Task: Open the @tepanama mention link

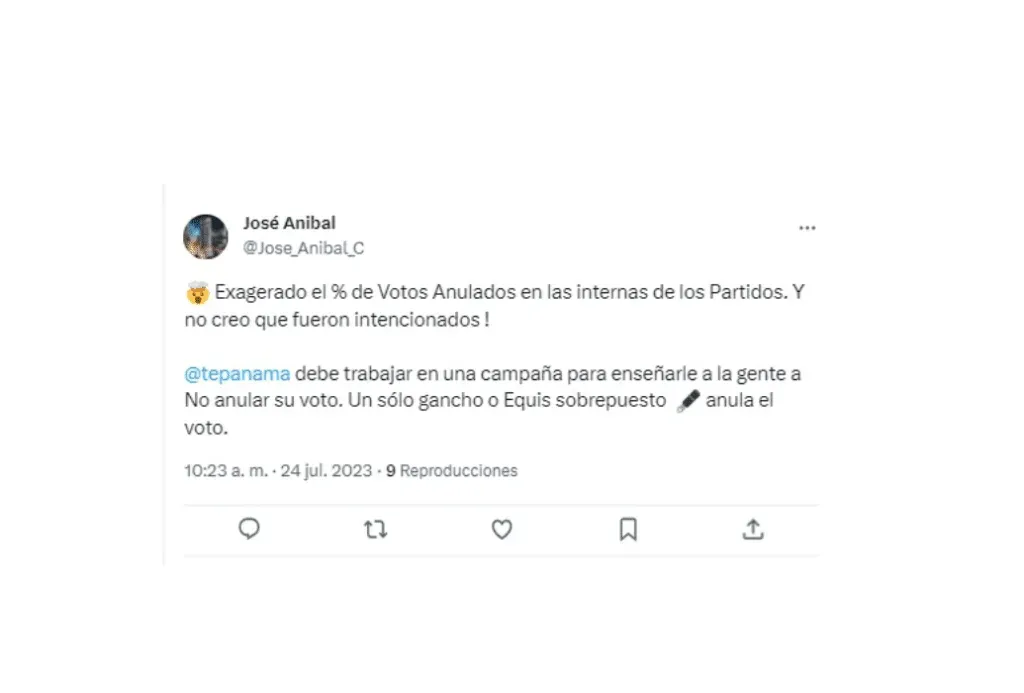Action: coord(238,374)
